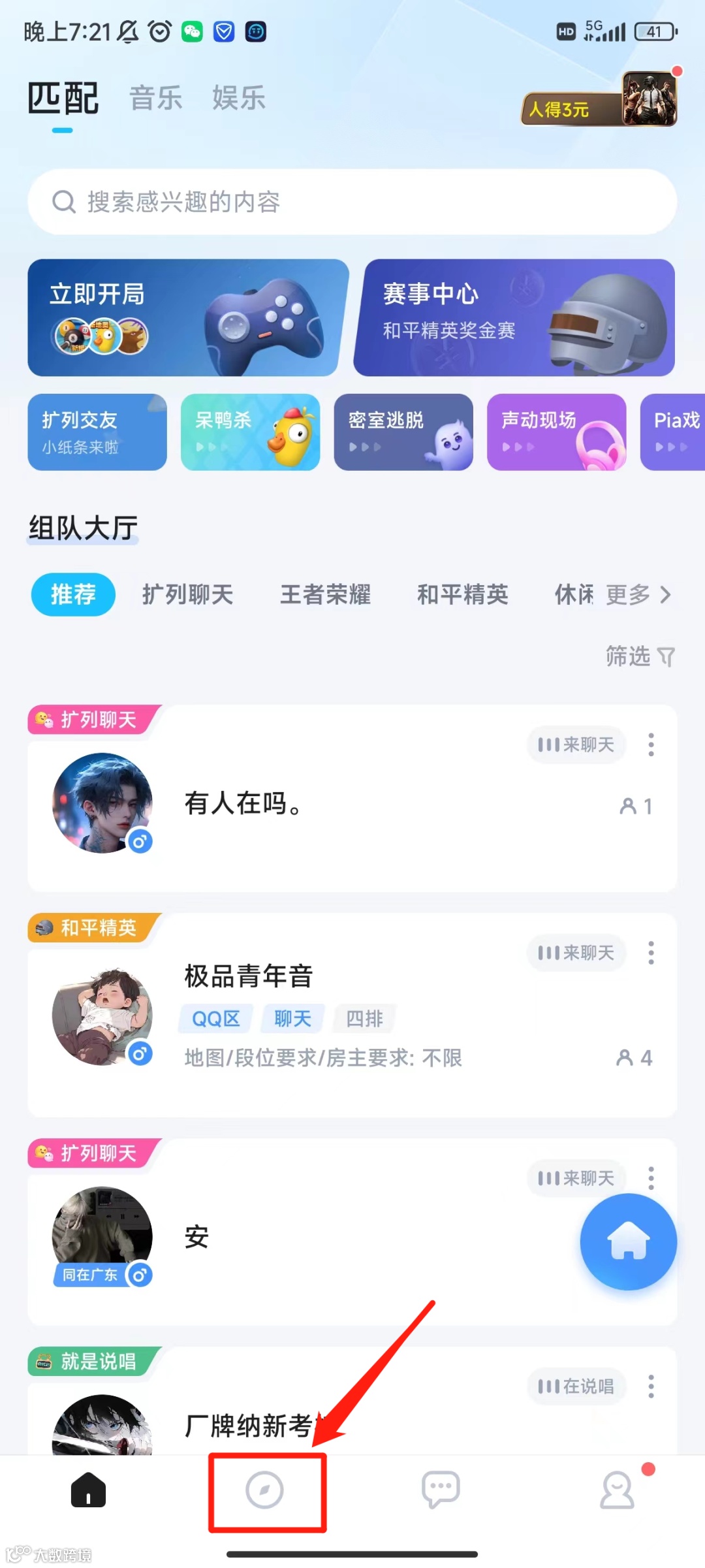Screen dimensions: 705x1568
Task: Open the 立即开局 card
Action: point(187,318)
